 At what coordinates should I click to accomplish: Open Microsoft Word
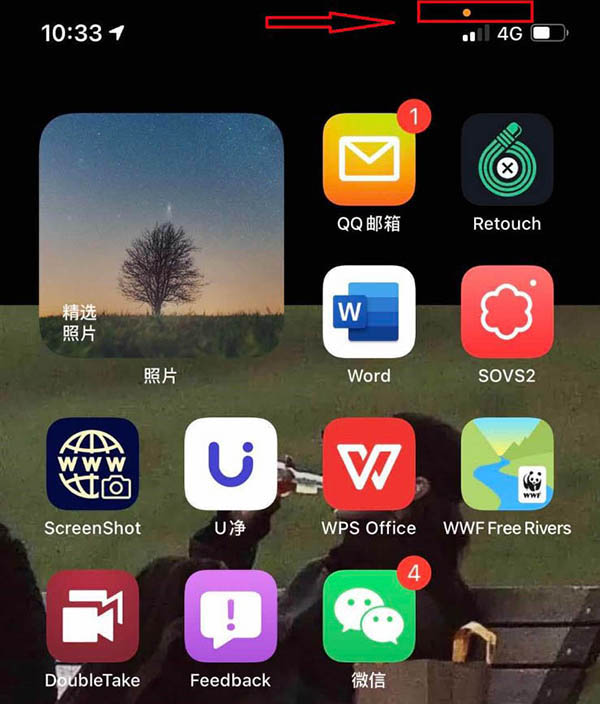pyautogui.click(x=369, y=311)
